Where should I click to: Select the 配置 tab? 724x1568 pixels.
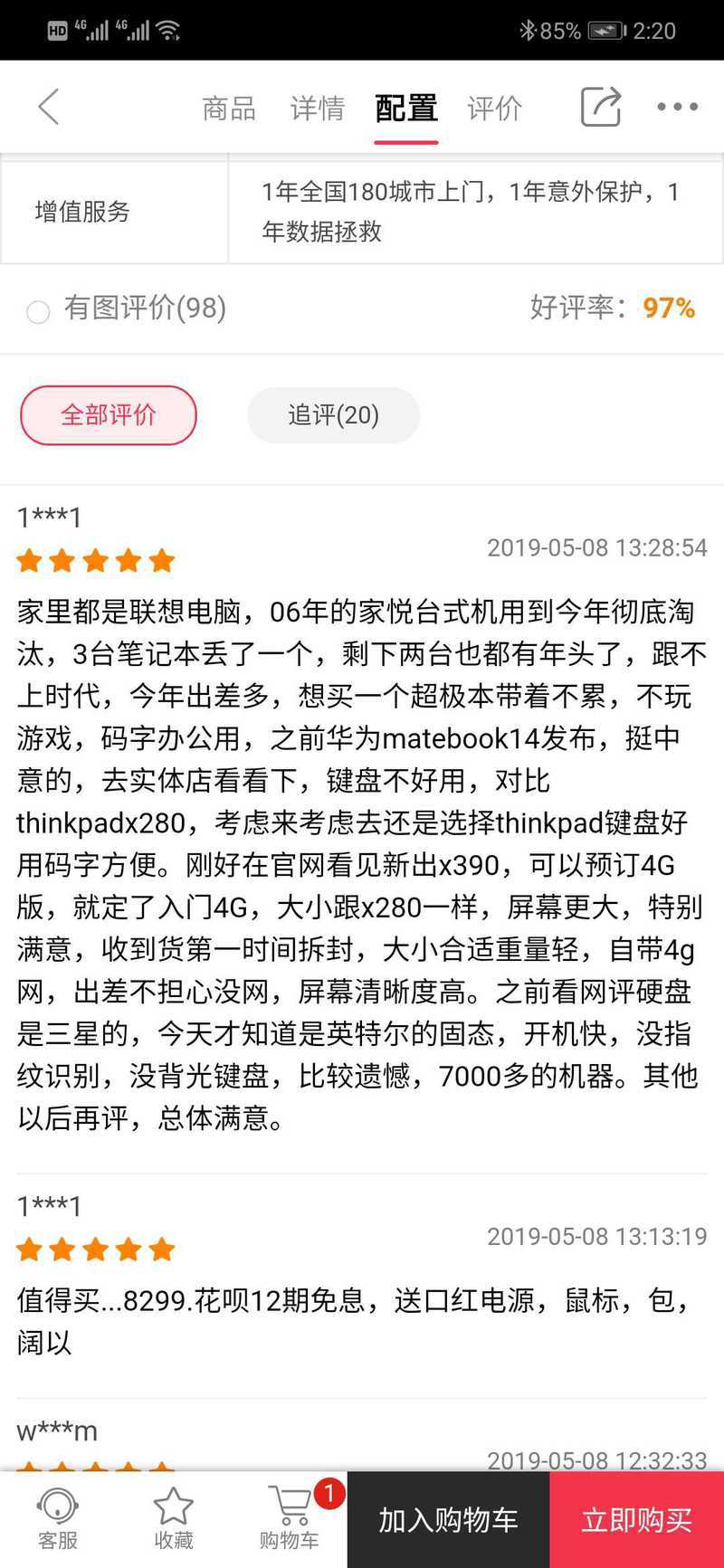406,109
